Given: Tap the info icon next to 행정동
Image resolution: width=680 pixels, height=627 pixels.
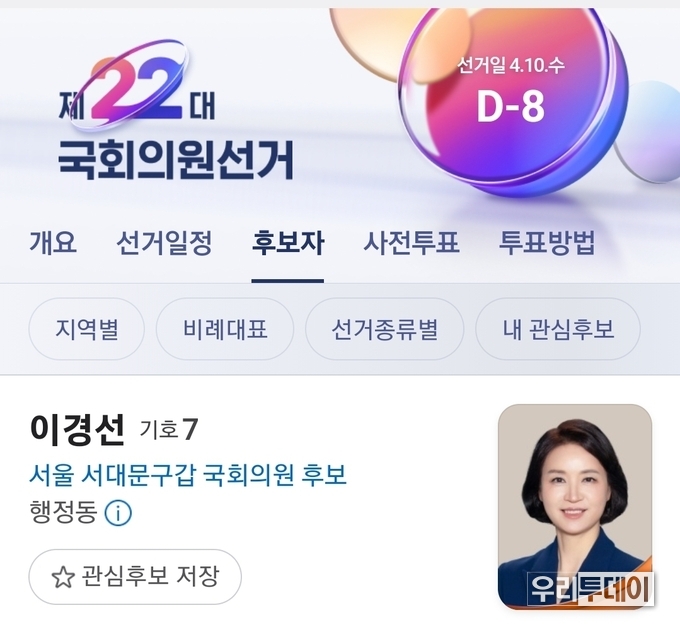Looking at the screenshot, I should pos(118,514).
